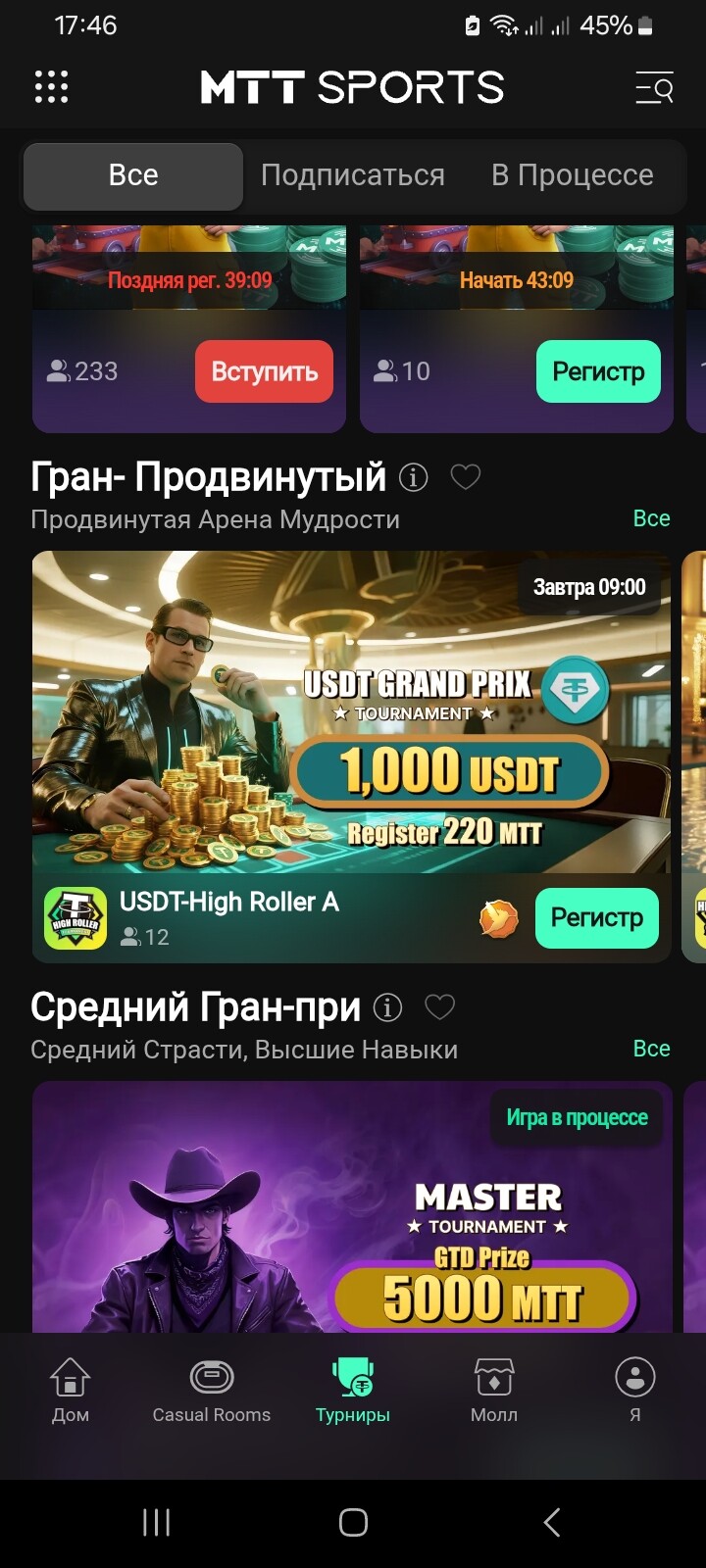Favorite the Средний Гран-при section
Viewport: 706px width, 1568px height.
click(439, 1007)
